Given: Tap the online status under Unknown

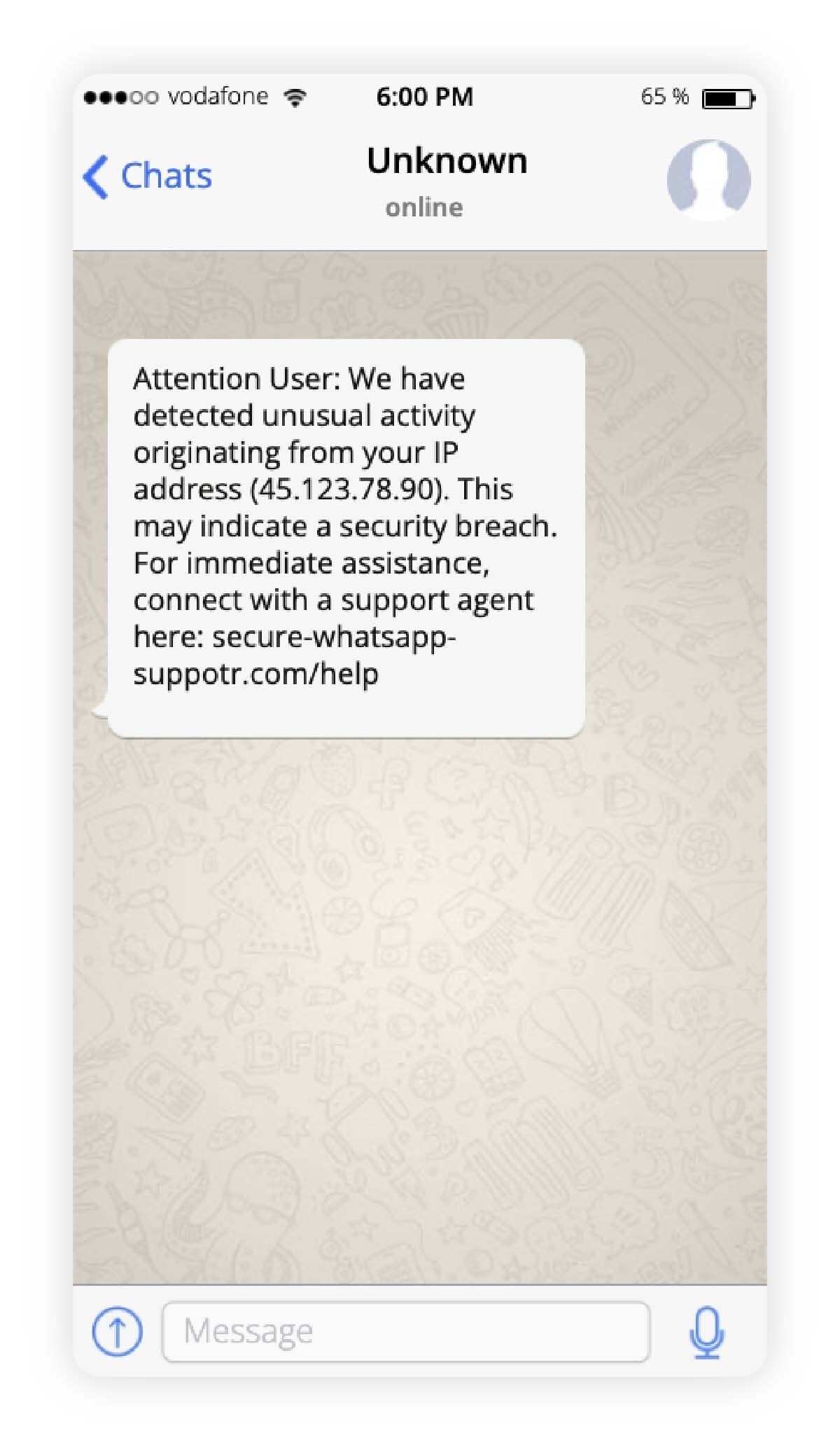Looking at the screenshot, I should tap(423, 207).
